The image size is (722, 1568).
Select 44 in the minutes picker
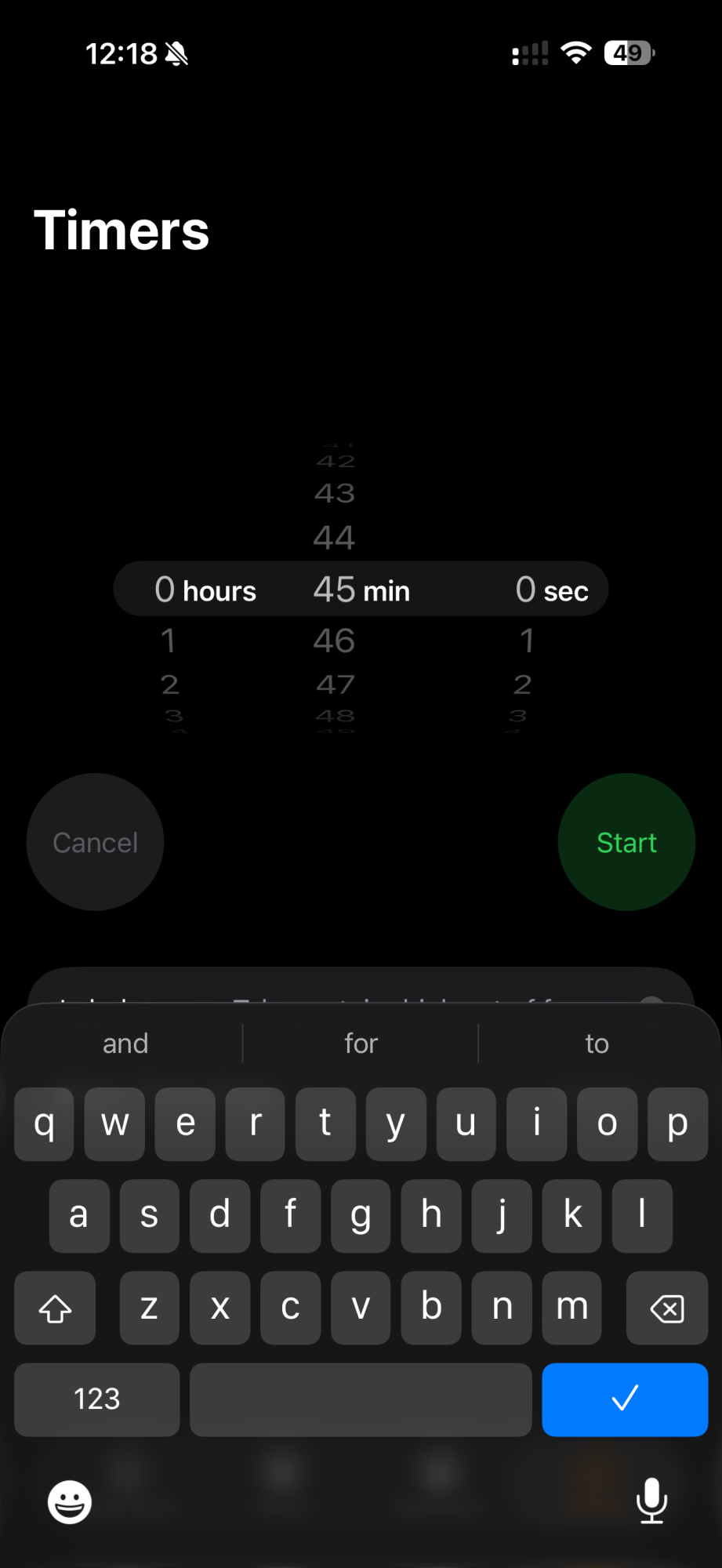335,538
